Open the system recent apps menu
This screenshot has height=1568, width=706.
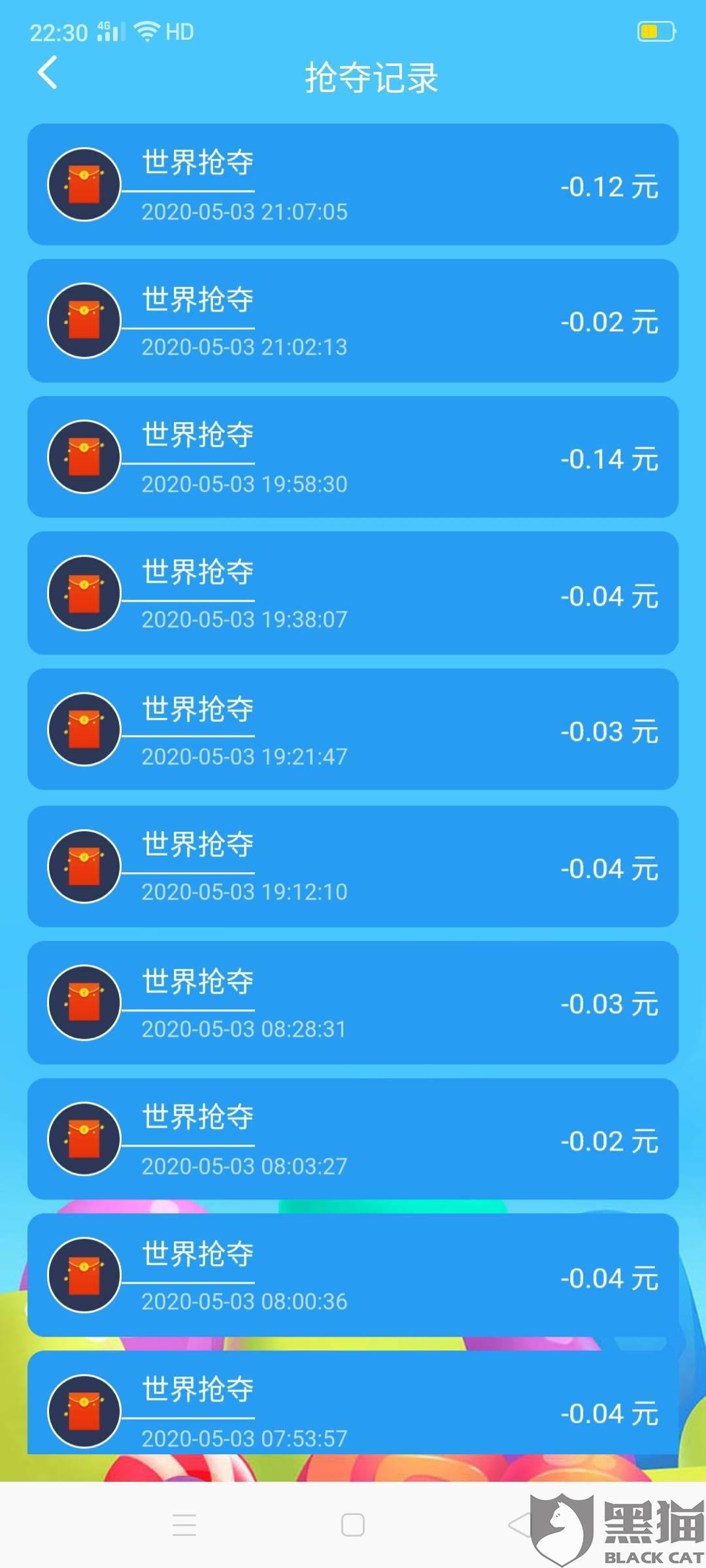[184, 1525]
